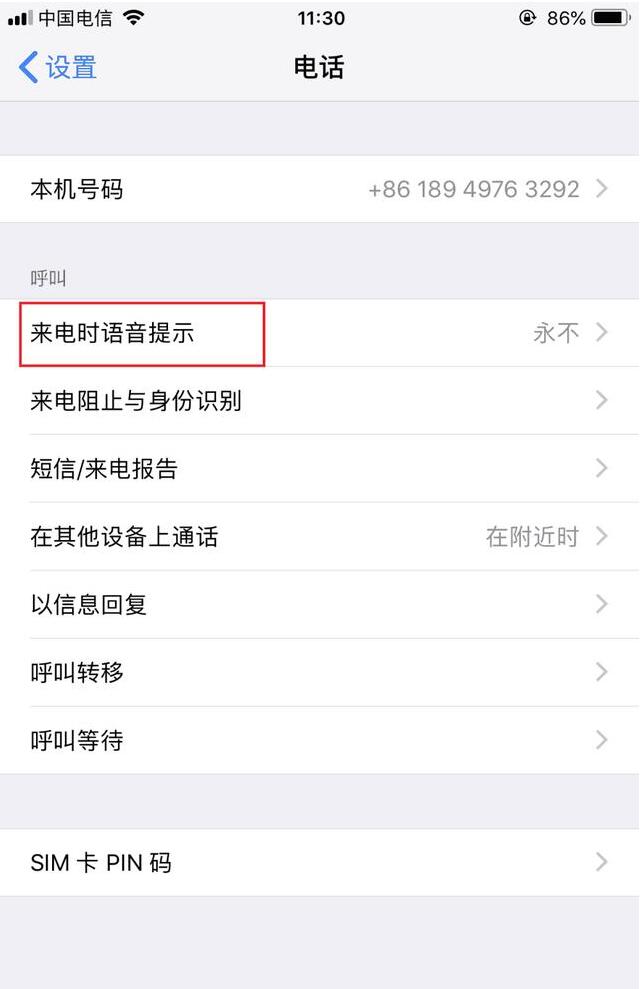Open 在其他设备上通话 option
The height and width of the screenshot is (989, 643).
point(320,537)
